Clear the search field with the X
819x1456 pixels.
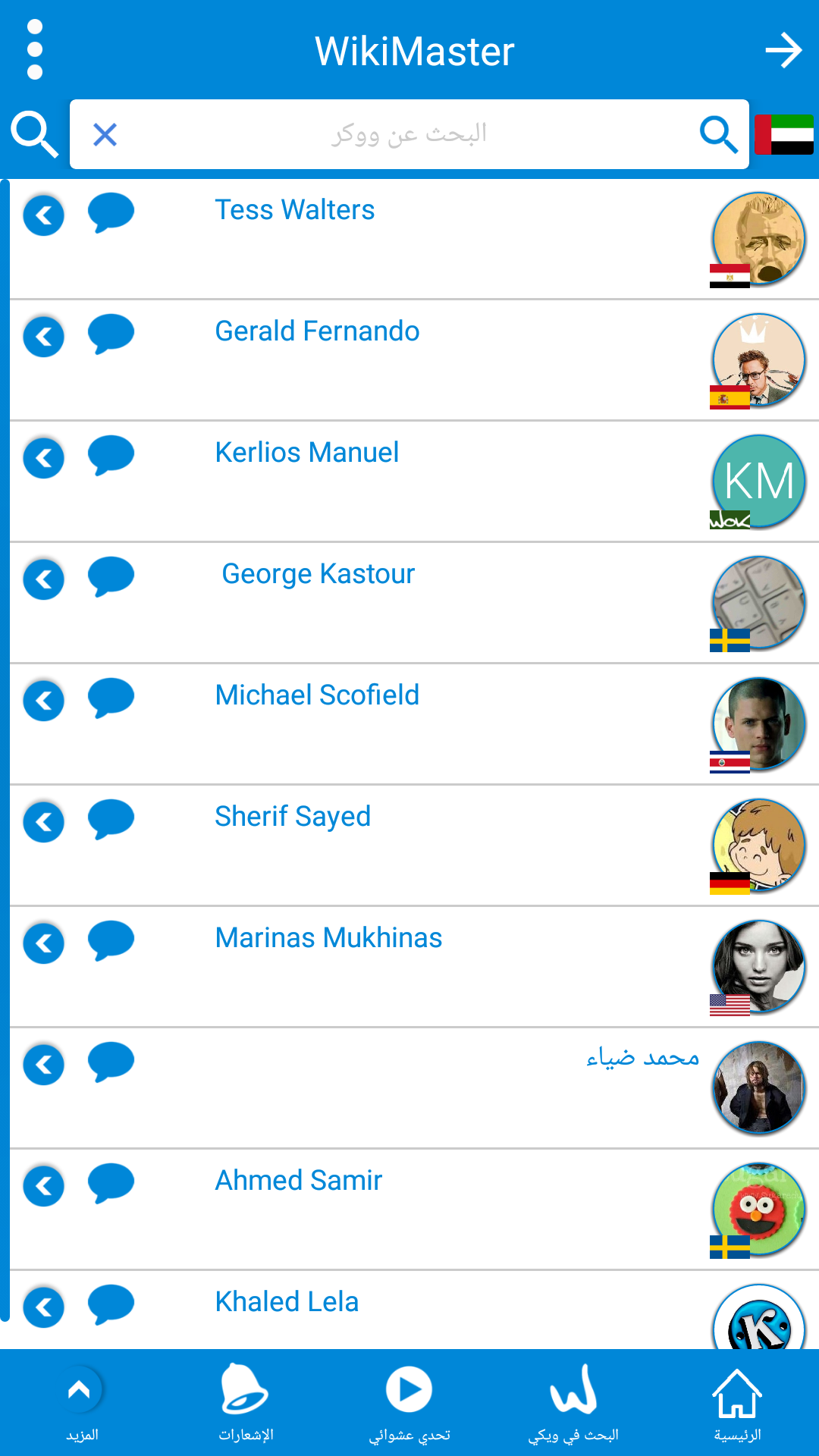point(105,135)
